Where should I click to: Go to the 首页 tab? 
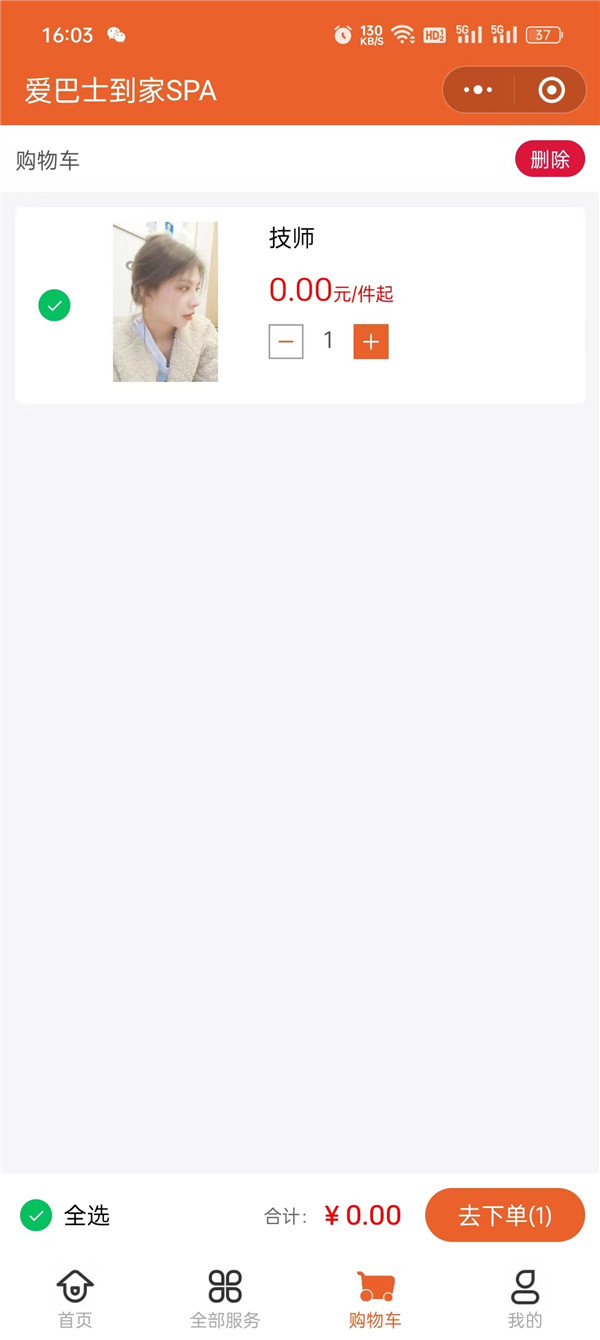tap(75, 1298)
